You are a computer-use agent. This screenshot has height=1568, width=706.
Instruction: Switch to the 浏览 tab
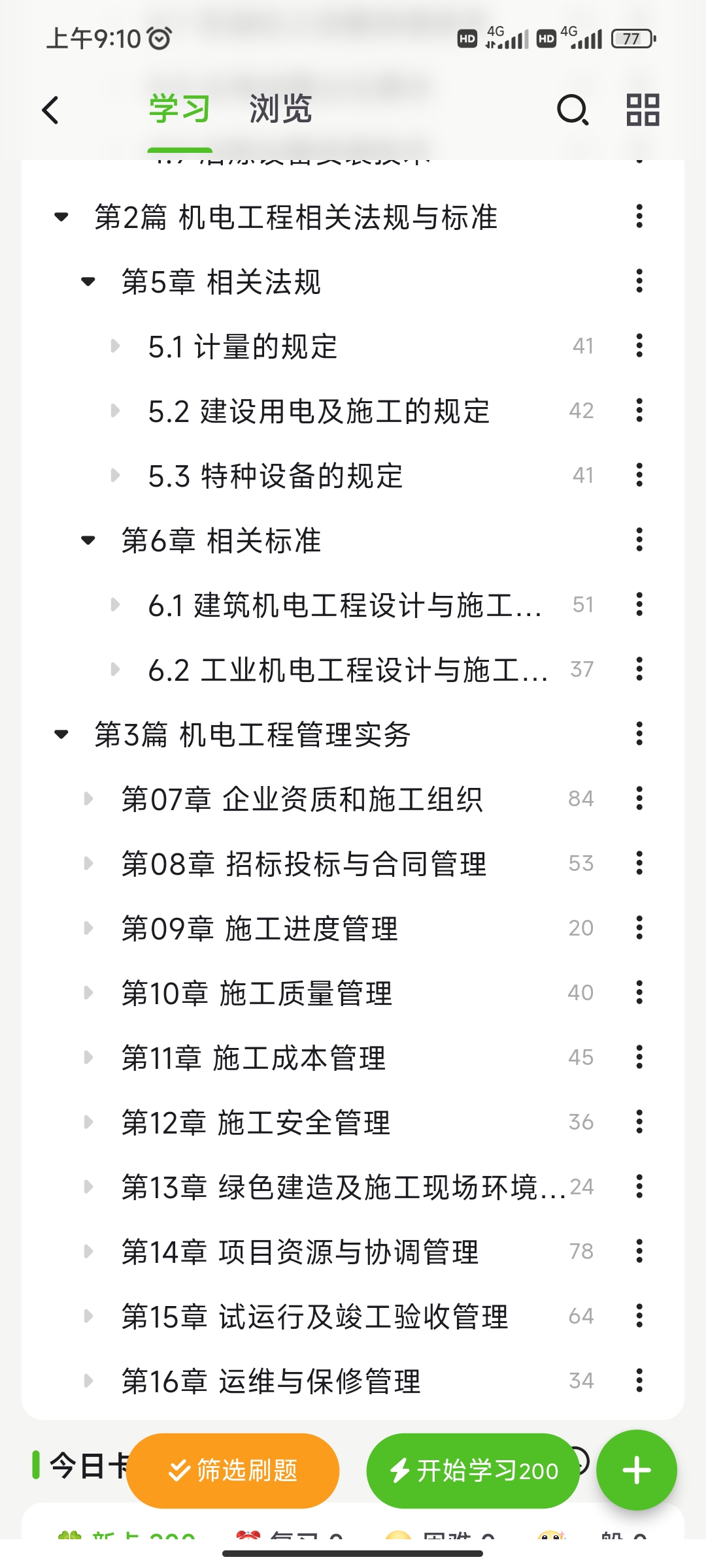tap(280, 108)
